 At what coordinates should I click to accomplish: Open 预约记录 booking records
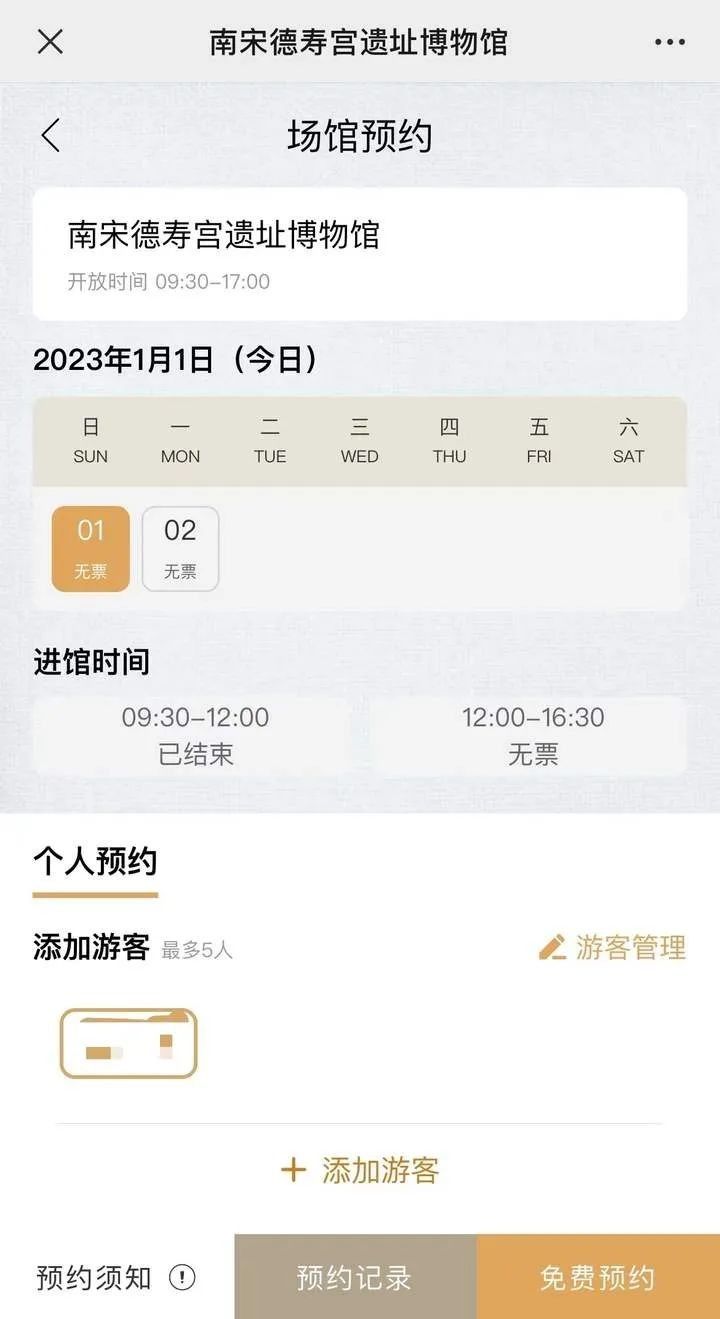pos(355,1277)
